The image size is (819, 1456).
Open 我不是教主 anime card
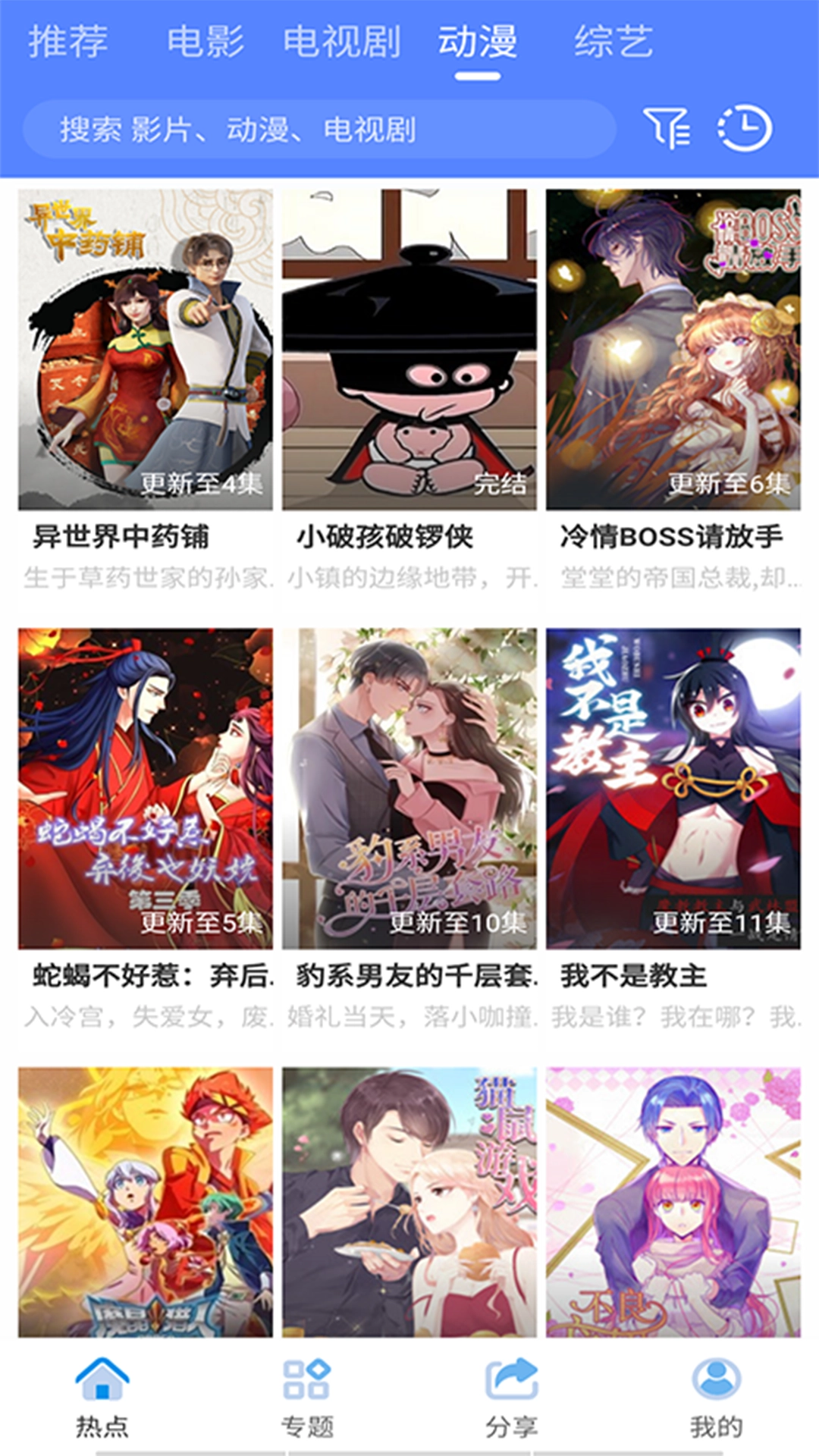point(673,789)
